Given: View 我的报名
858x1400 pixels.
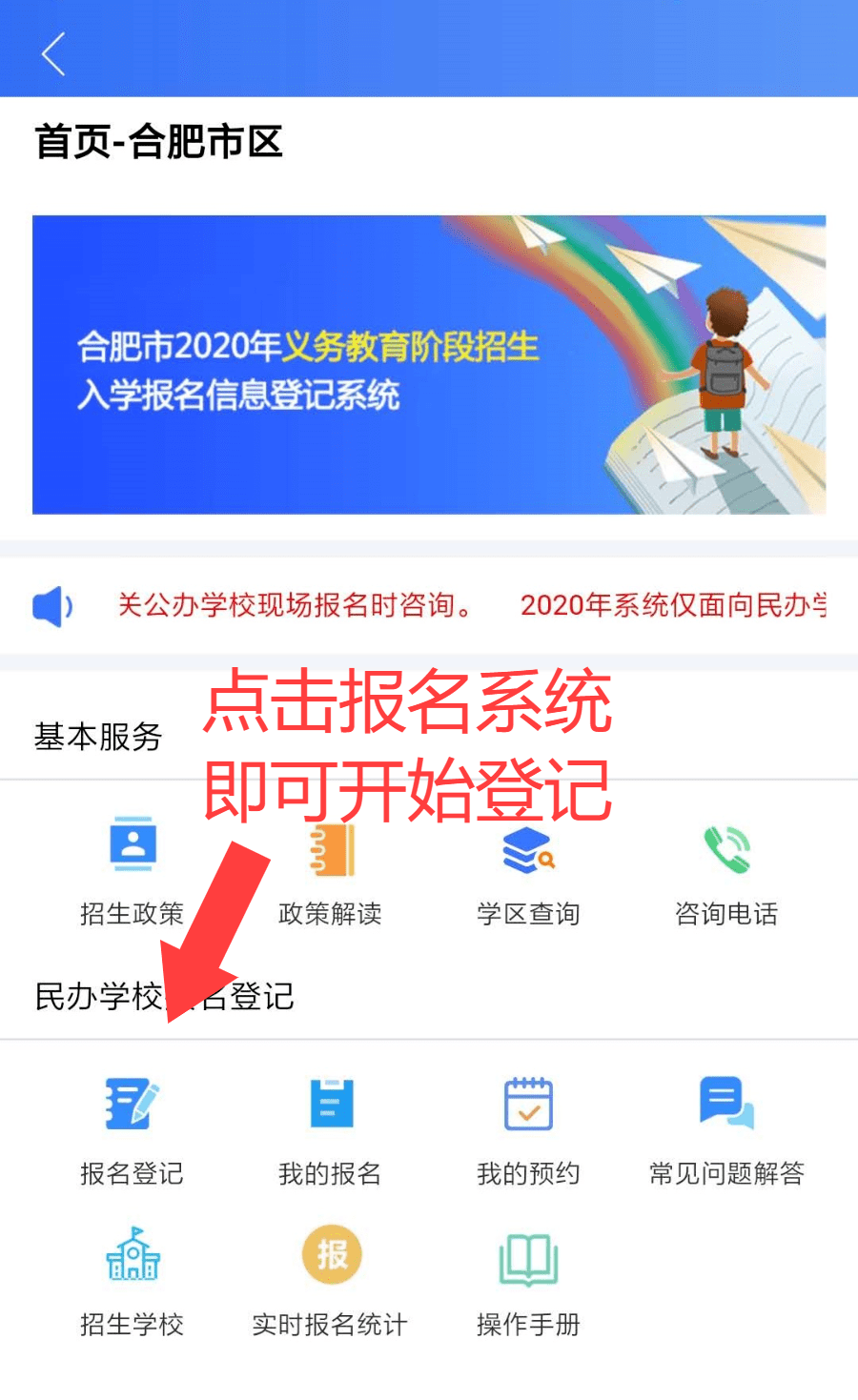Looking at the screenshot, I should (330, 1130).
